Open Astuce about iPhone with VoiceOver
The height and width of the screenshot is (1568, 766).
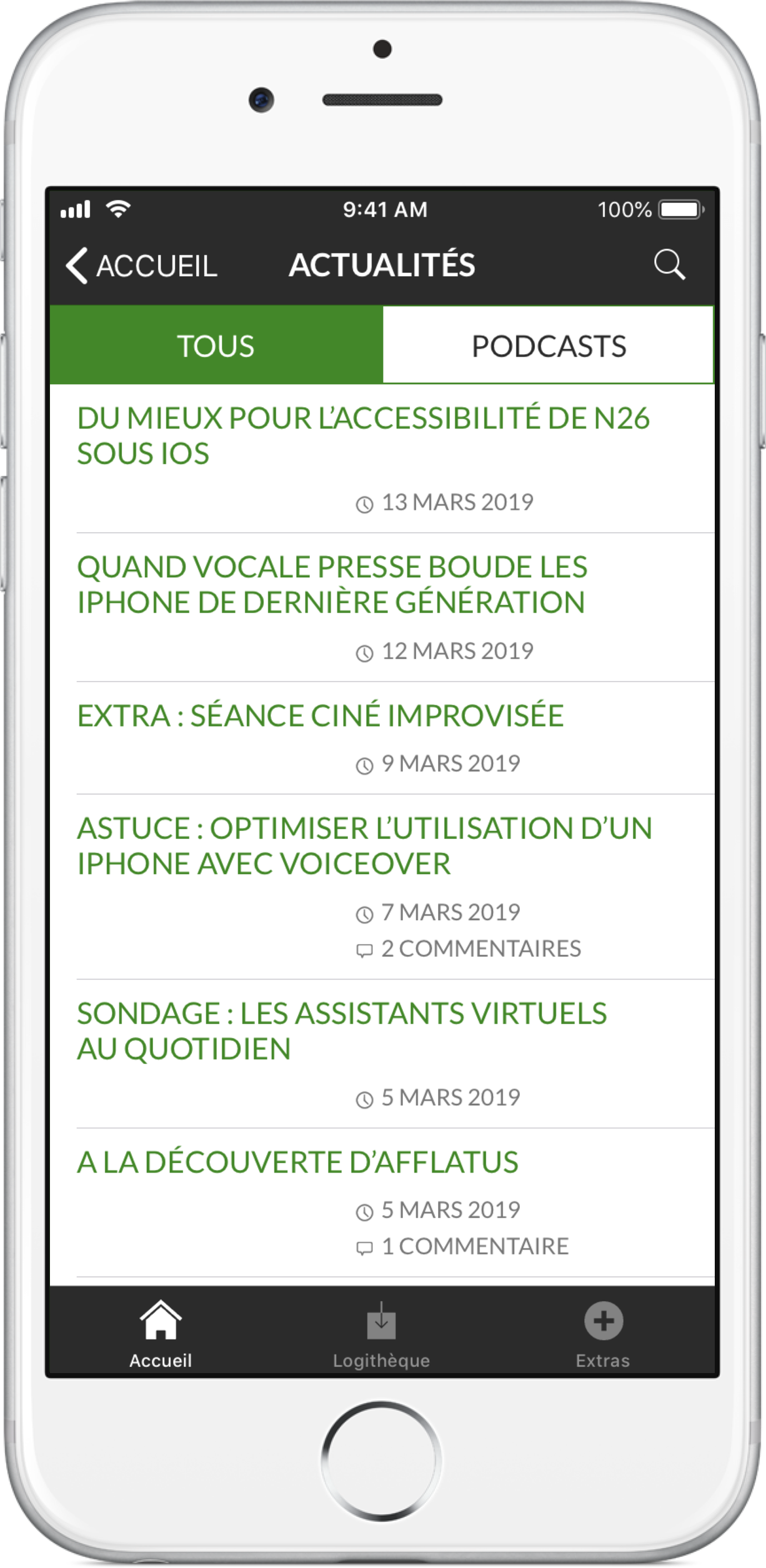click(364, 846)
